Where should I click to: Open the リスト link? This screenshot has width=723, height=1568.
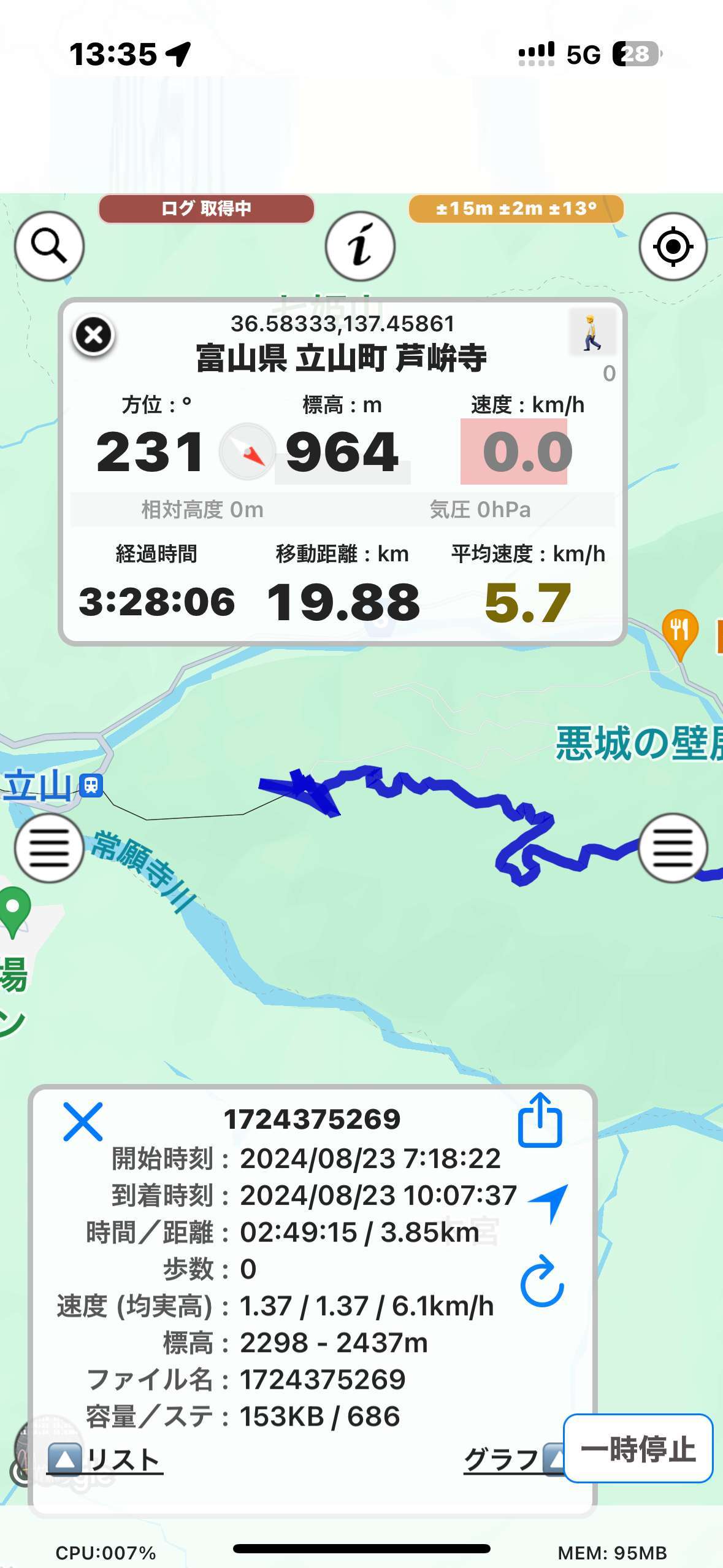(105, 1460)
